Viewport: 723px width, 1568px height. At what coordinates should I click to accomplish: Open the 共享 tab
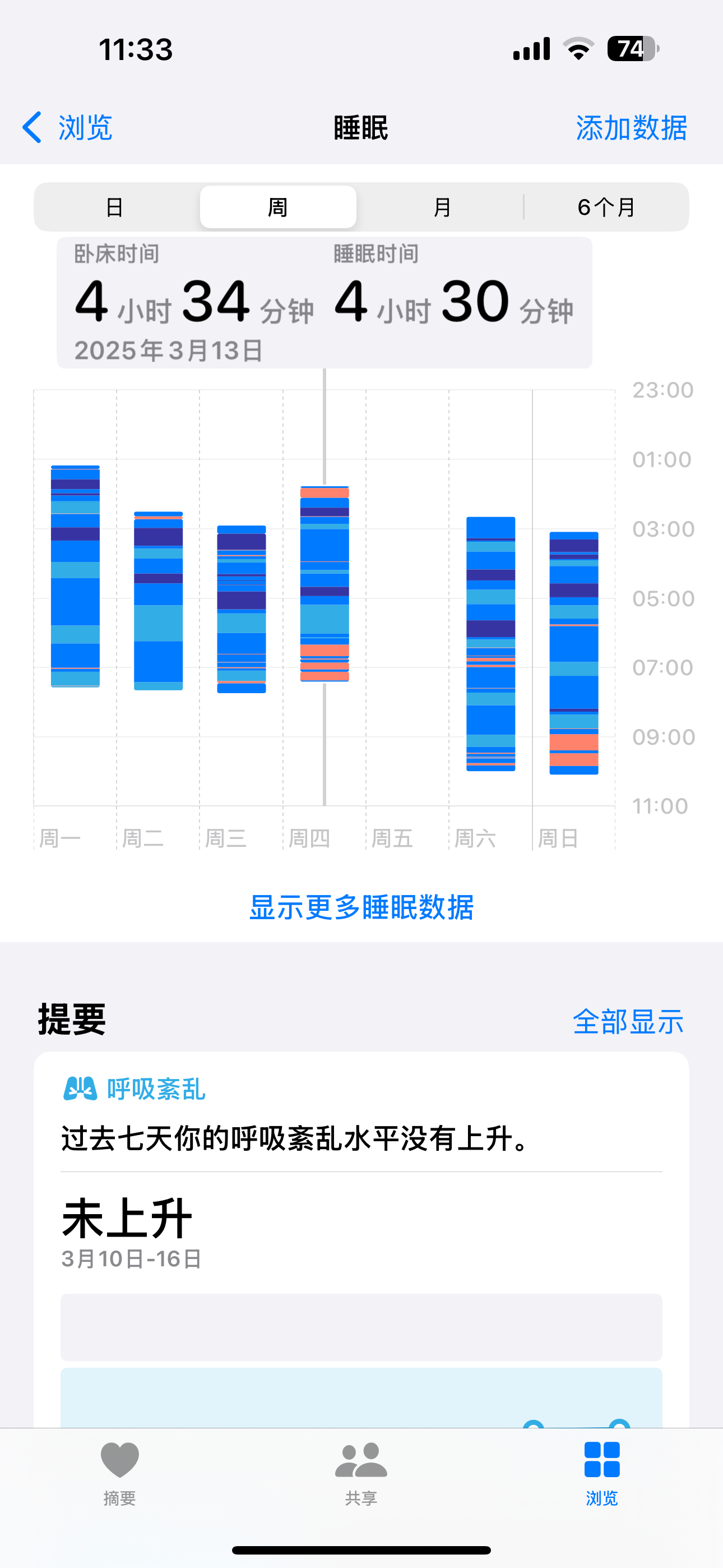(x=361, y=1470)
